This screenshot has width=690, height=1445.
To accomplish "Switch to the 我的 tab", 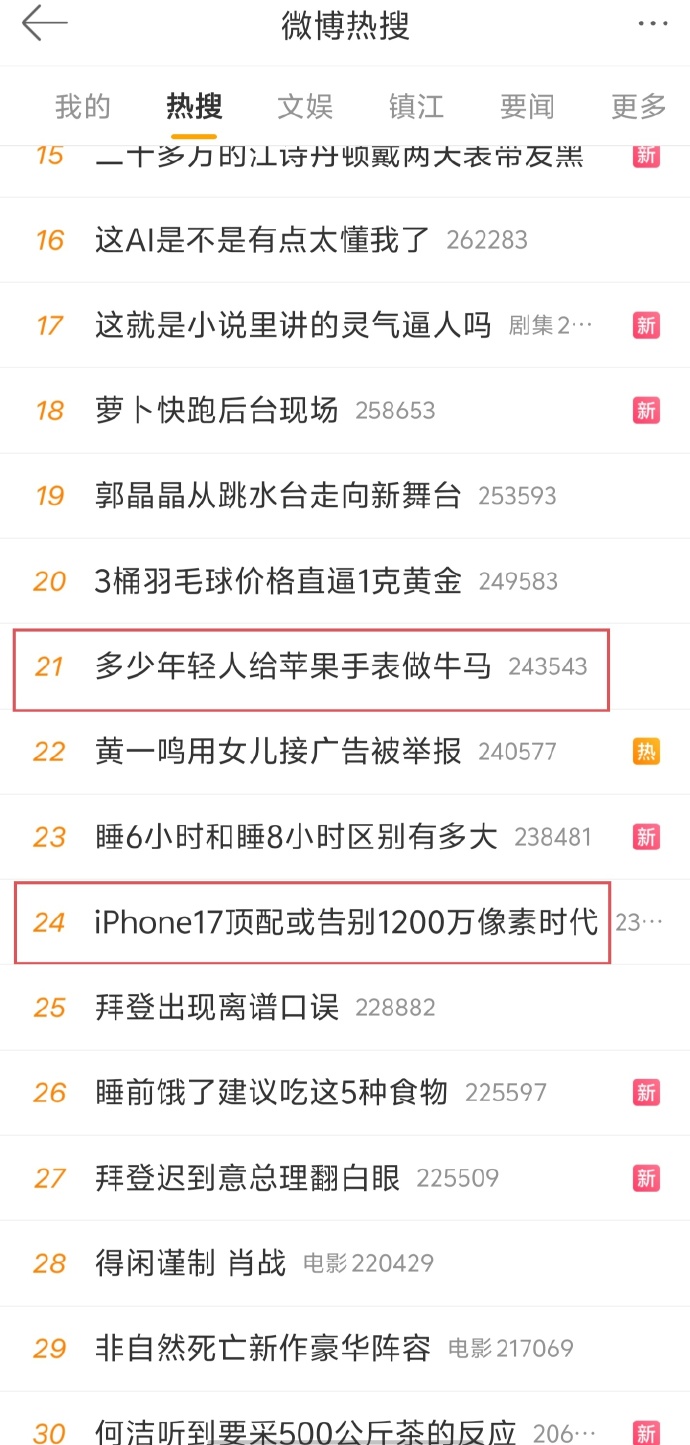I will click(82, 106).
